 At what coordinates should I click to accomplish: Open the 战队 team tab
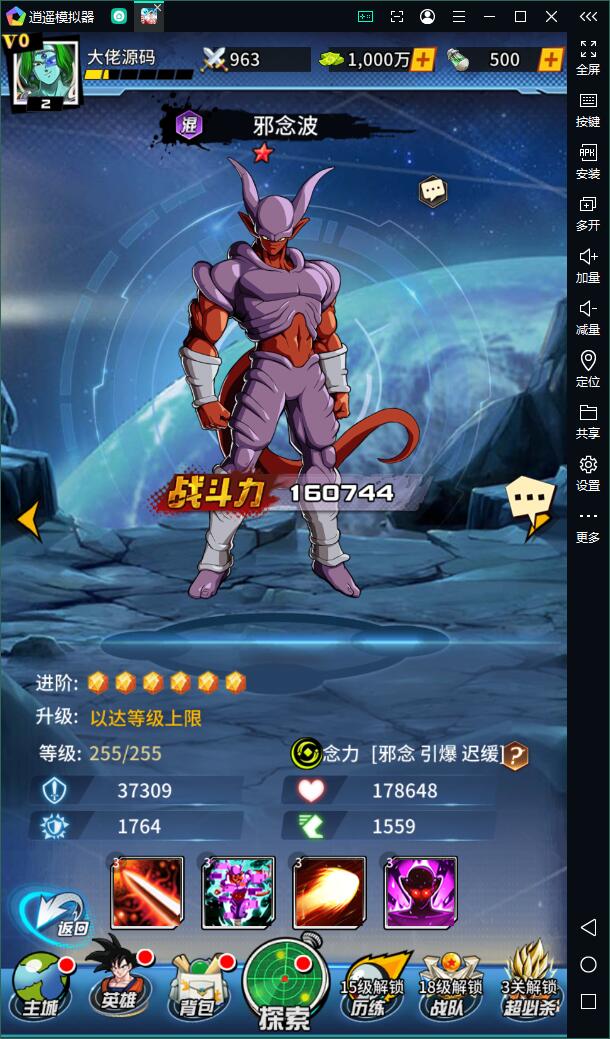coord(450,988)
